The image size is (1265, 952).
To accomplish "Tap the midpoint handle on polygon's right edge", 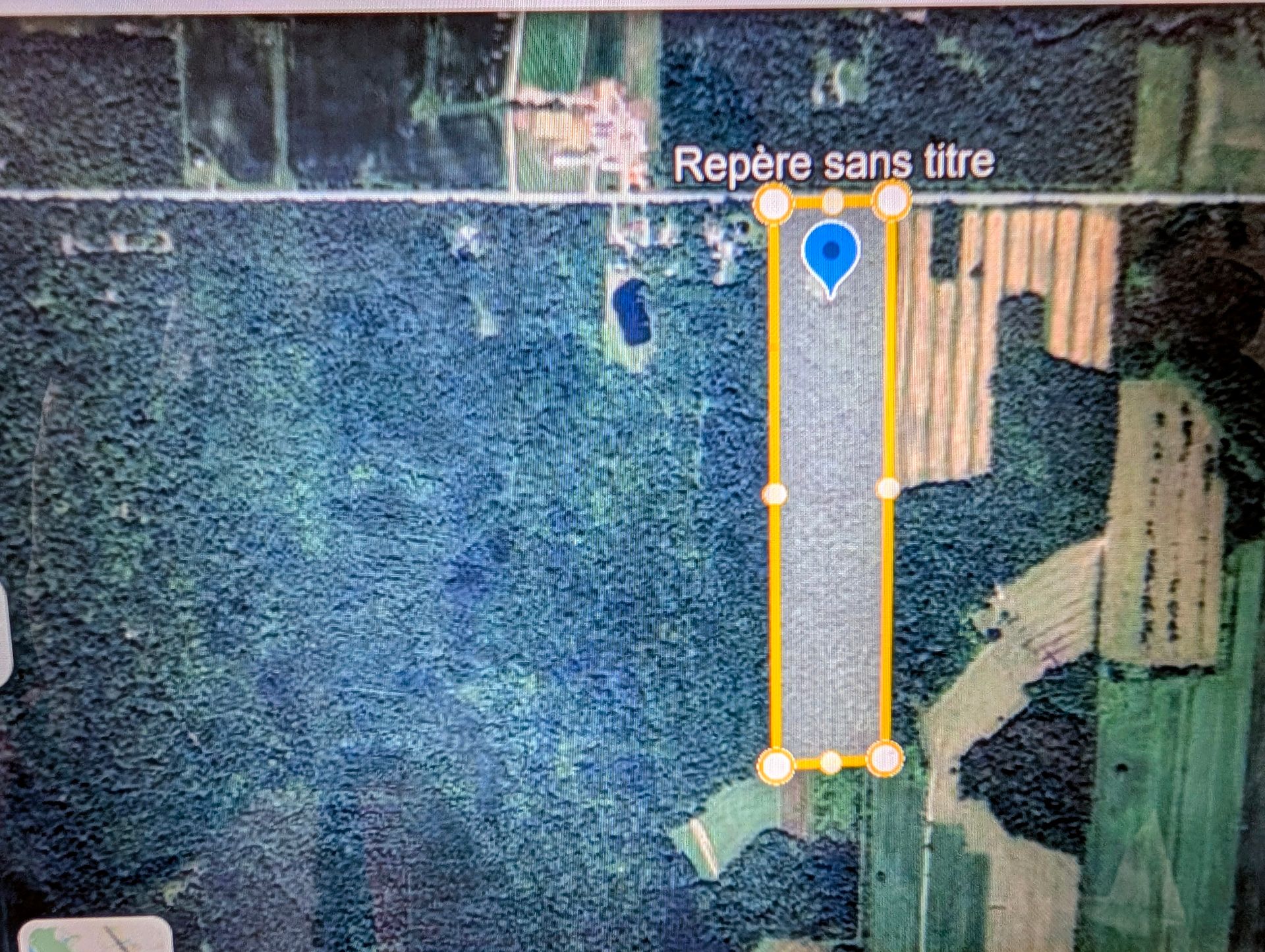I will point(889,489).
